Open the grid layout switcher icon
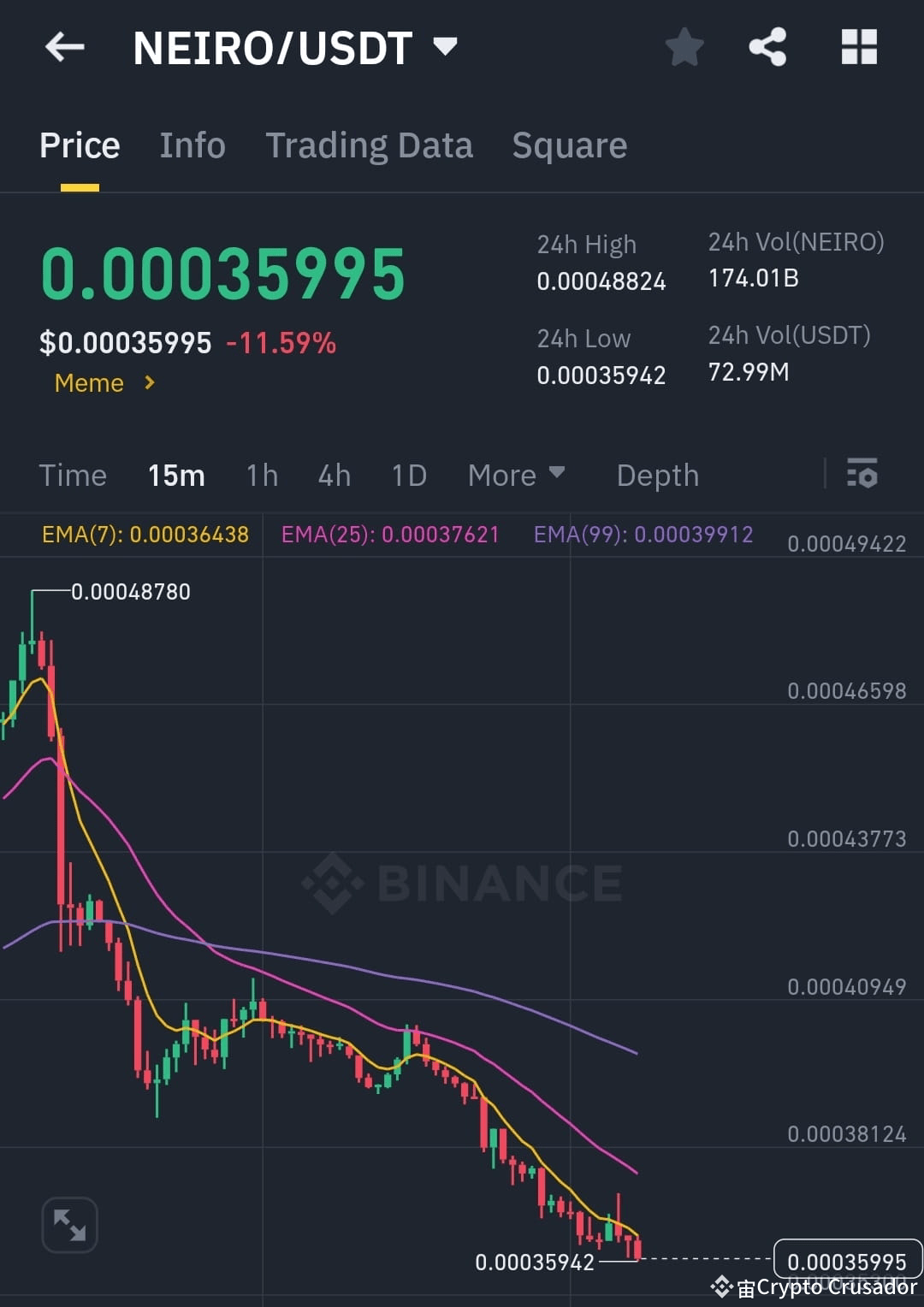 click(x=859, y=47)
